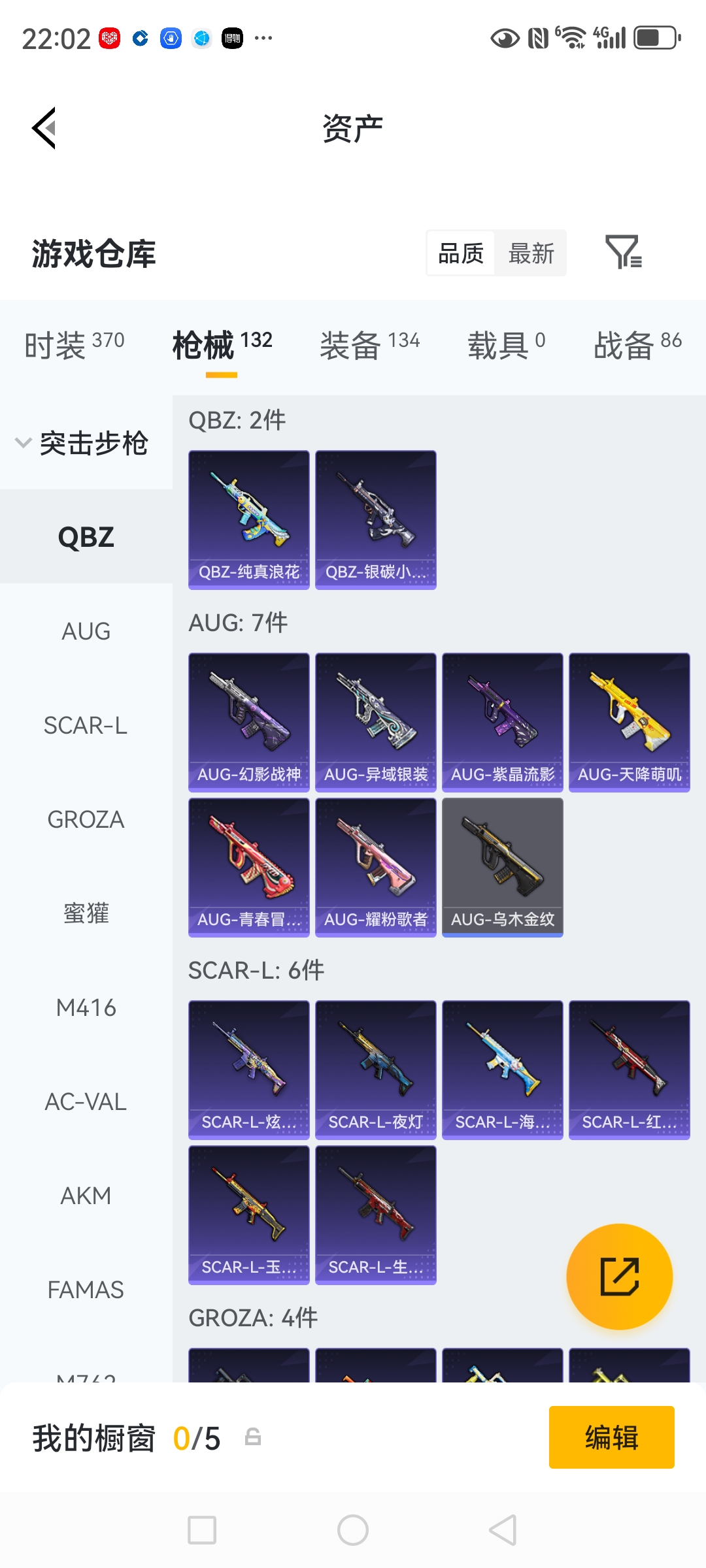
Task: Open the QBZ-纯真浪花 skin
Action: click(x=249, y=519)
